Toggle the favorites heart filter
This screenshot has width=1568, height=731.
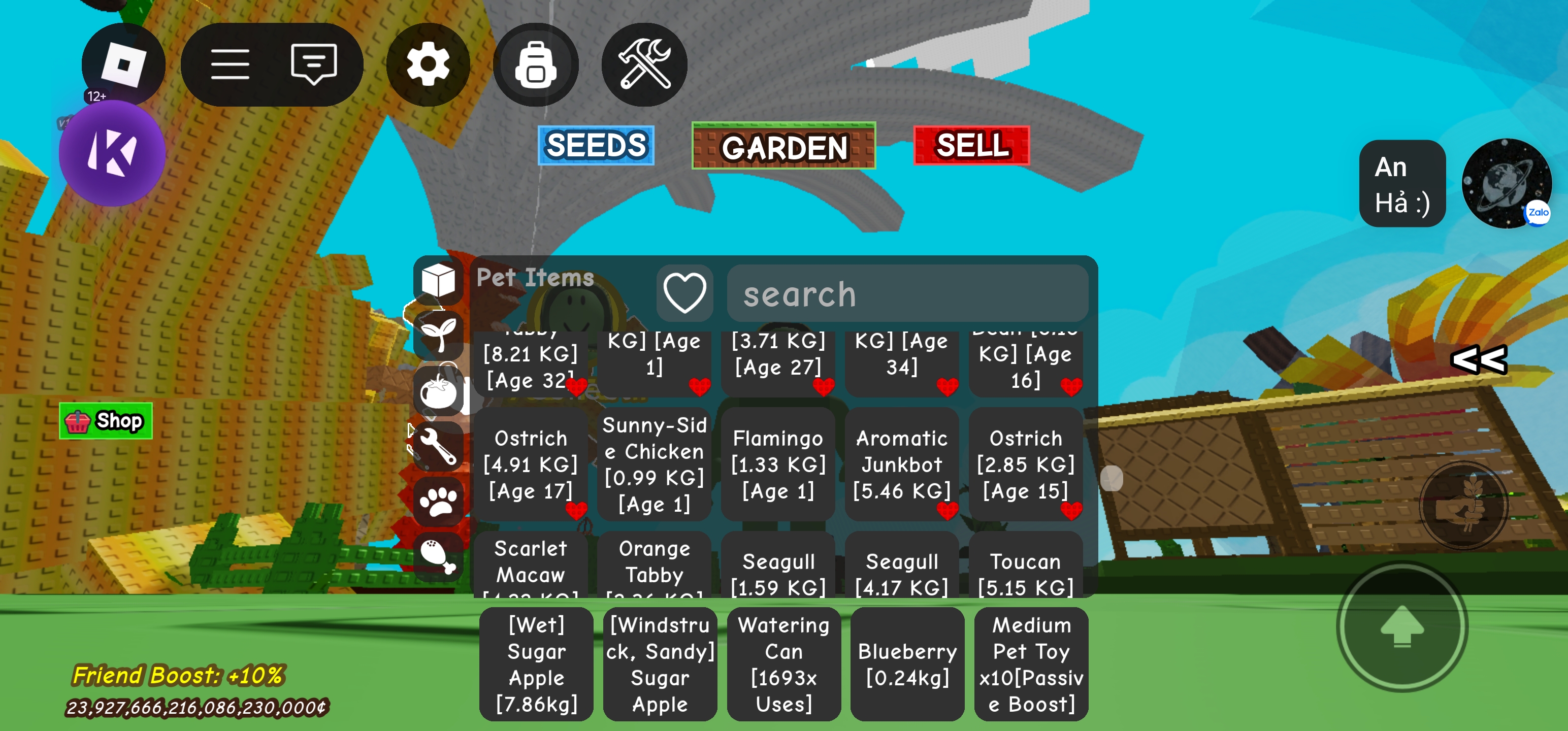tap(684, 293)
